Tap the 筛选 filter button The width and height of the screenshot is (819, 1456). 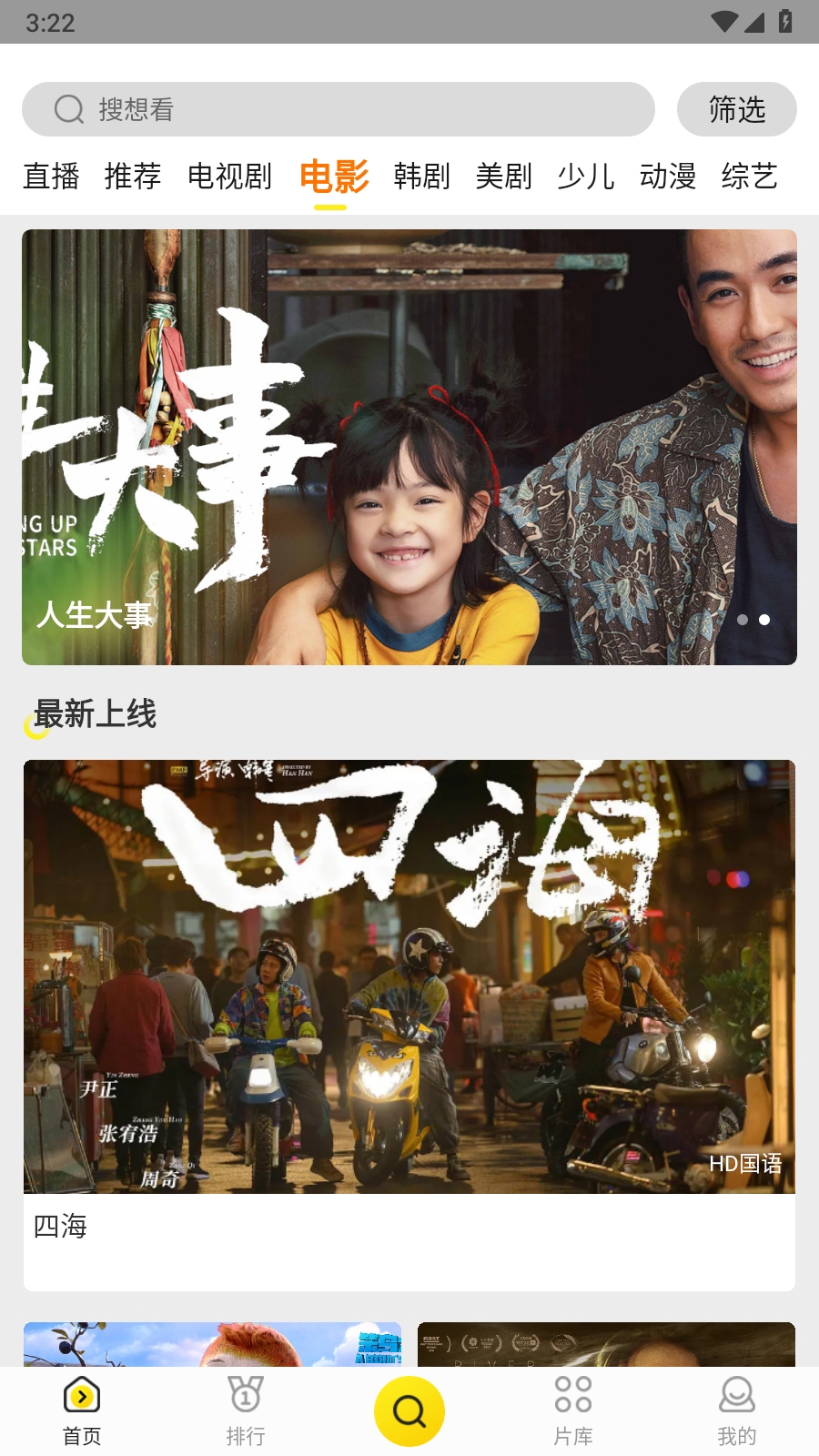736,109
